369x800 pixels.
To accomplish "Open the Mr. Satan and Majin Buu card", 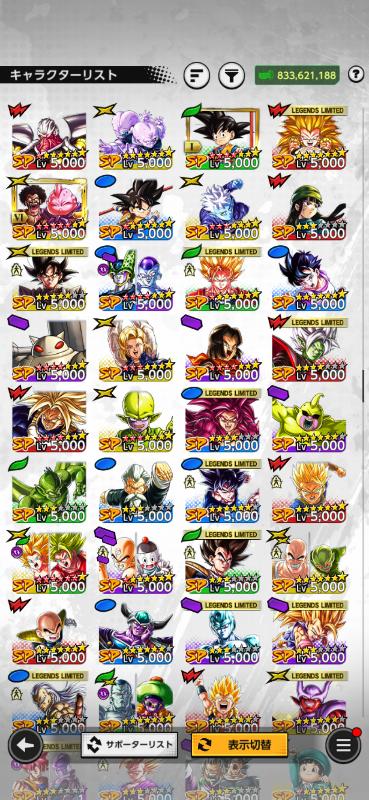I will pos(48,208).
